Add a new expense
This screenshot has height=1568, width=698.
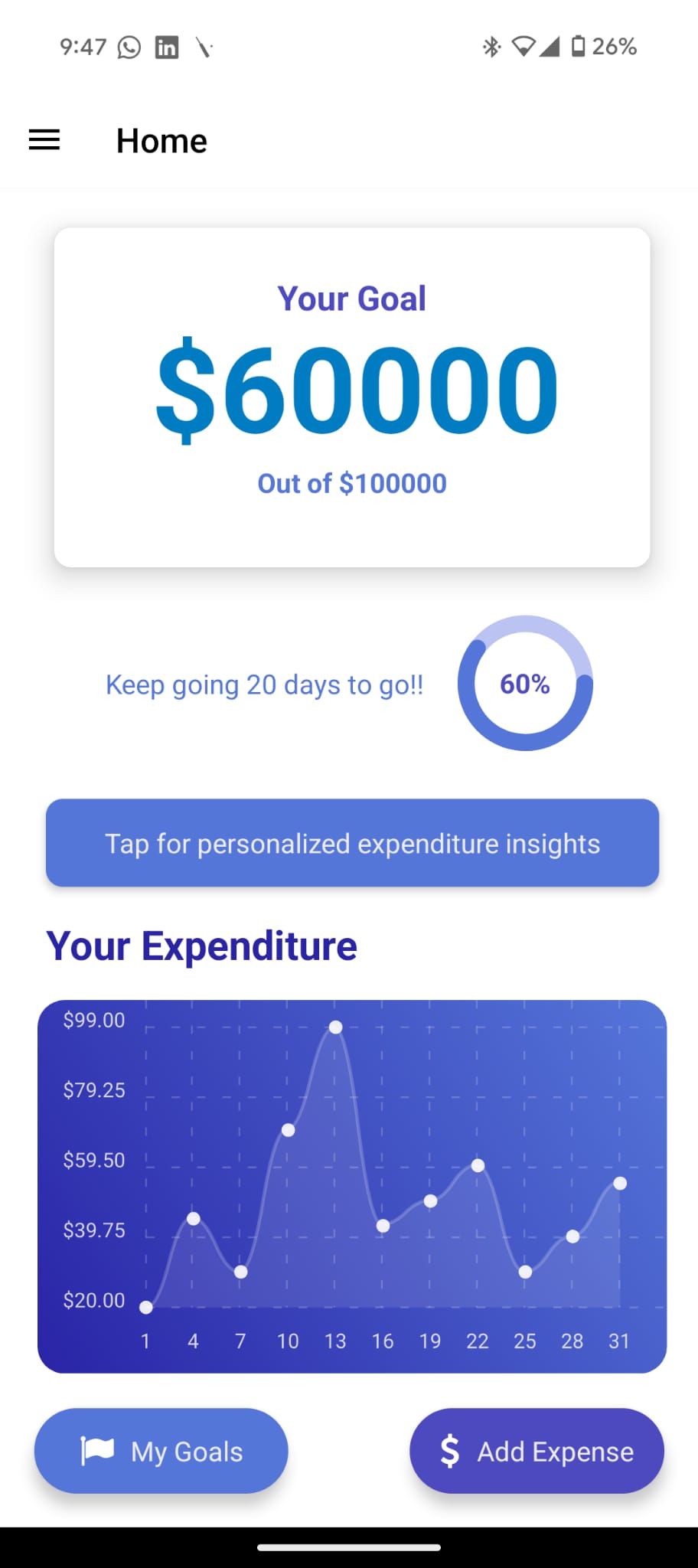(x=537, y=1451)
